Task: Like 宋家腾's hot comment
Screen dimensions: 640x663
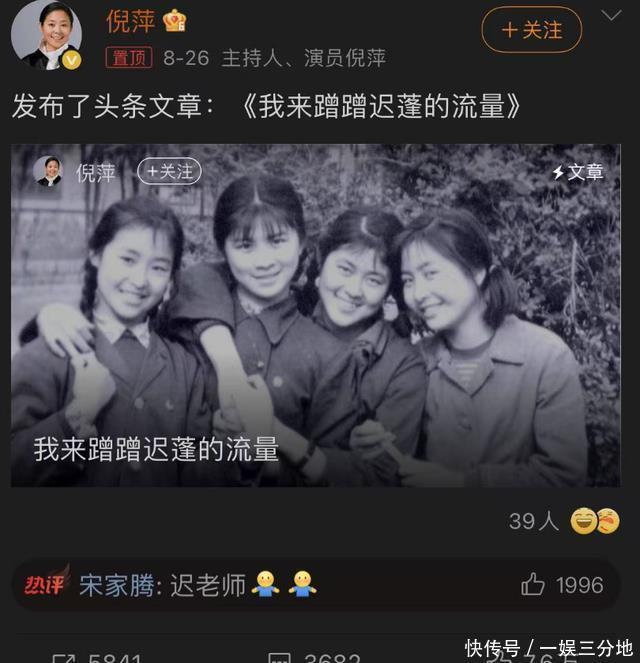Action: [x=534, y=585]
